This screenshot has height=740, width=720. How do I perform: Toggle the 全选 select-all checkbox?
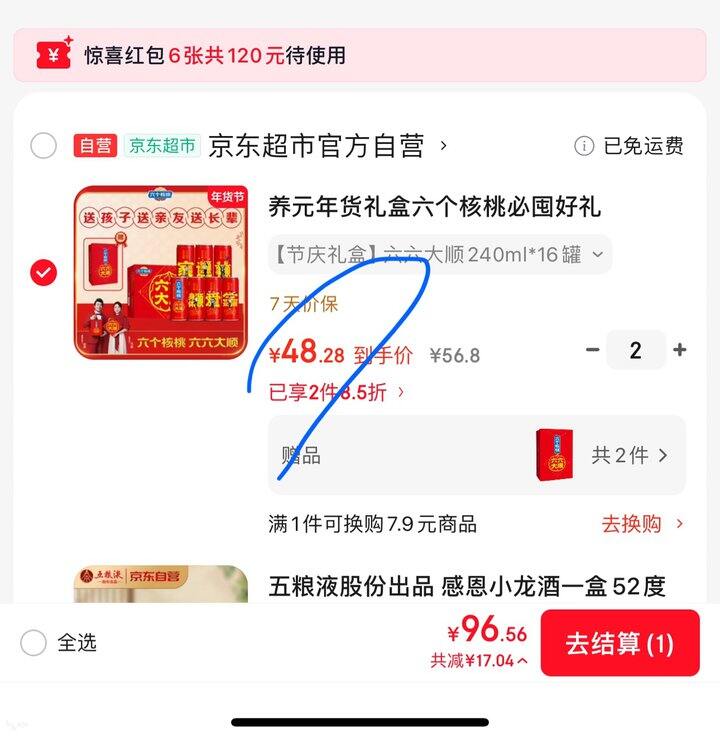coord(34,643)
